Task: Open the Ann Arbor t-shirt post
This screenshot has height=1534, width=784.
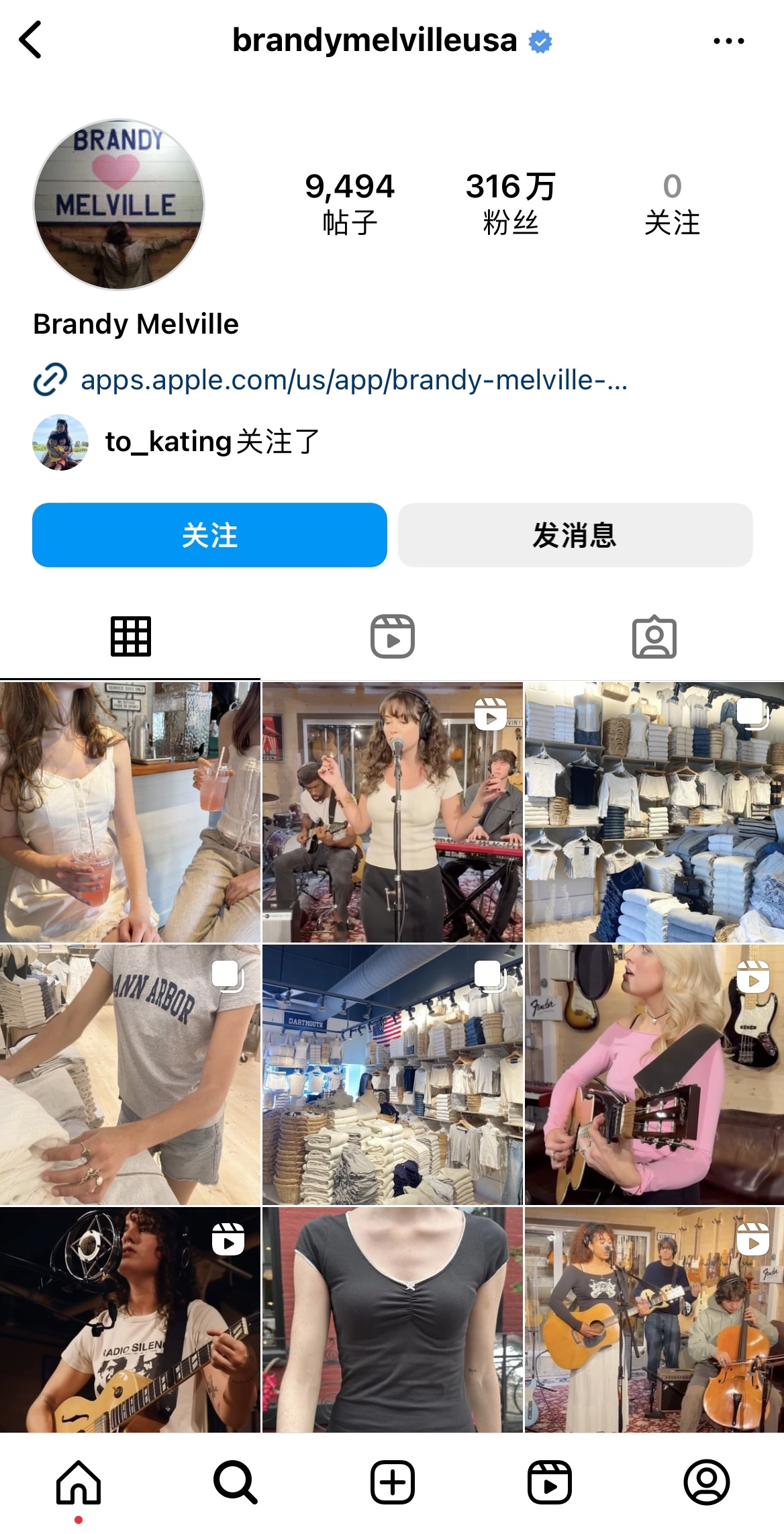Action: (x=130, y=1074)
